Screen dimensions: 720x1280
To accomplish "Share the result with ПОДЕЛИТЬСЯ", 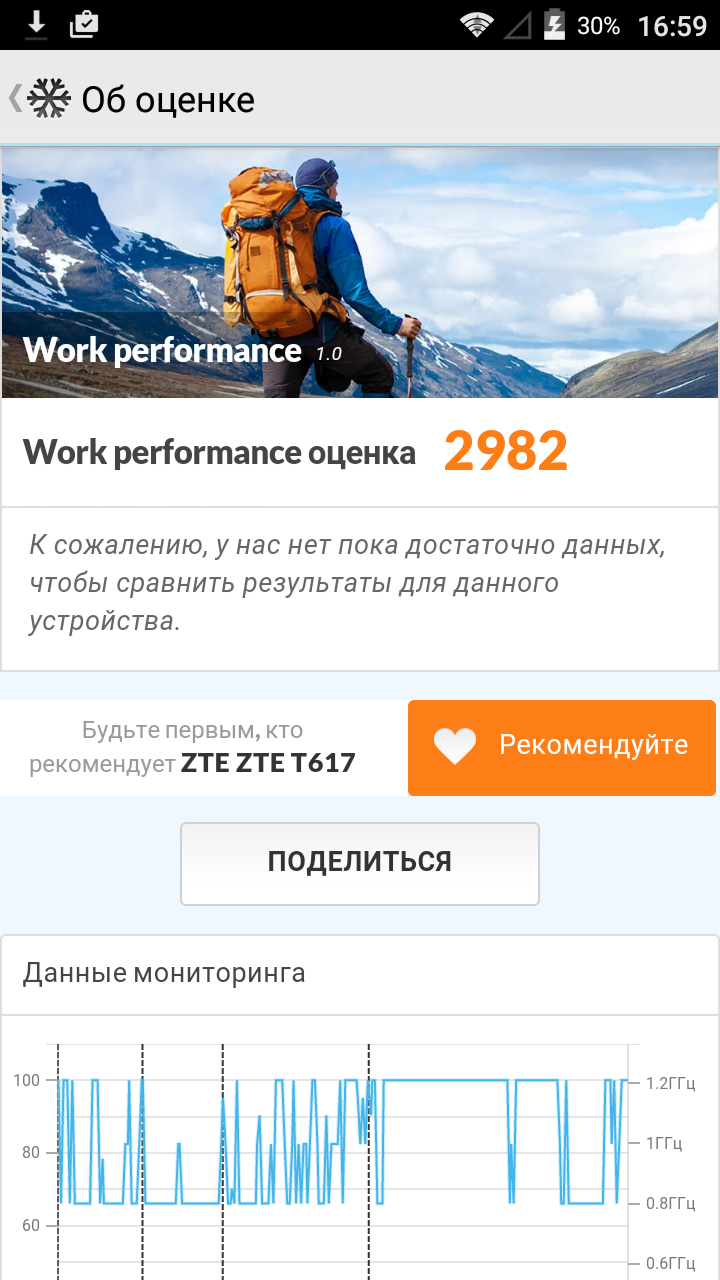I will (360, 863).
